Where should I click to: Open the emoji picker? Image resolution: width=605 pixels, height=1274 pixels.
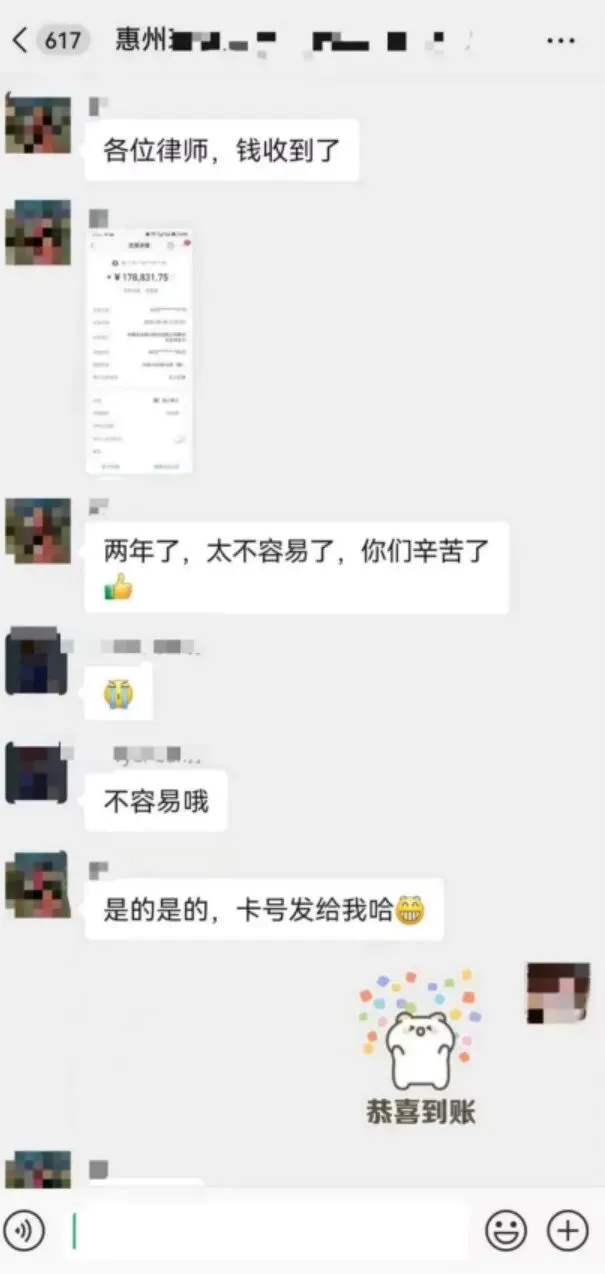pyautogui.click(x=506, y=1231)
